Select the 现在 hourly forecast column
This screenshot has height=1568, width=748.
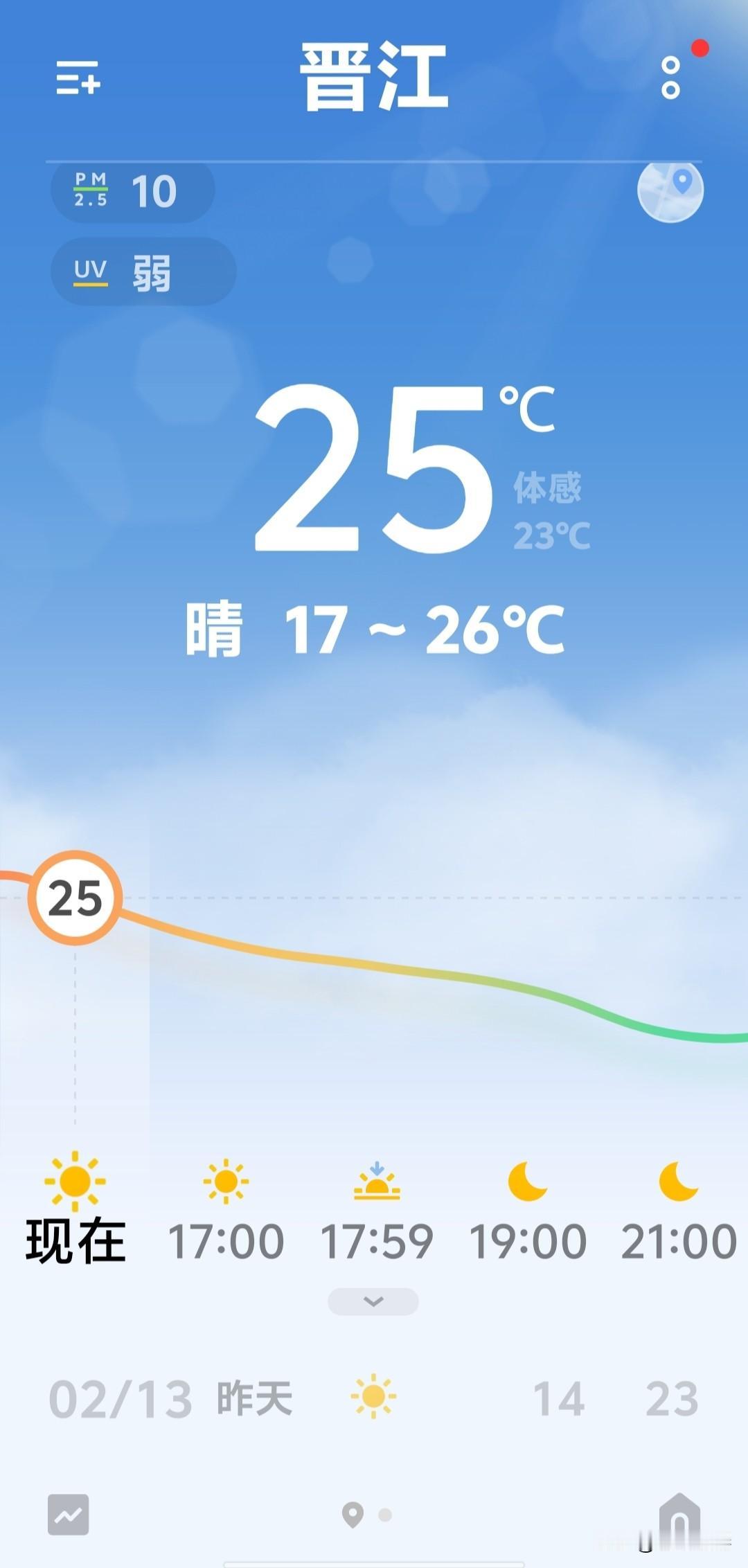(x=75, y=1242)
